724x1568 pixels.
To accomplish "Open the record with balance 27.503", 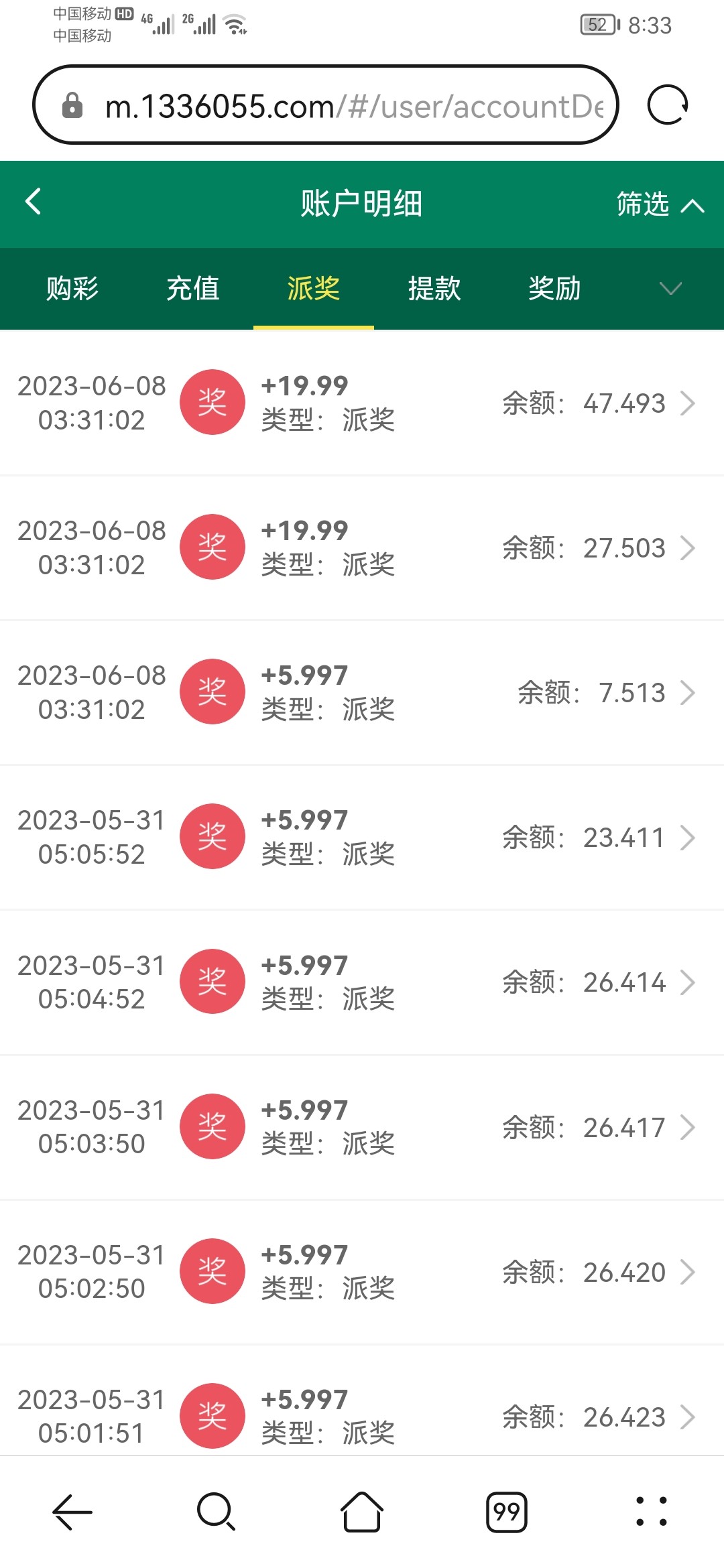I will tap(362, 548).
